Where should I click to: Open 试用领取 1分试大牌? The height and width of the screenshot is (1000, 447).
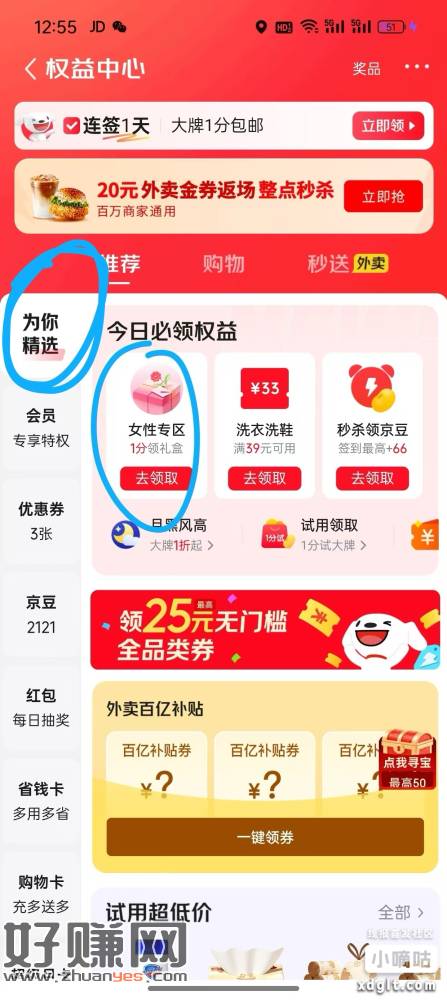(315, 535)
